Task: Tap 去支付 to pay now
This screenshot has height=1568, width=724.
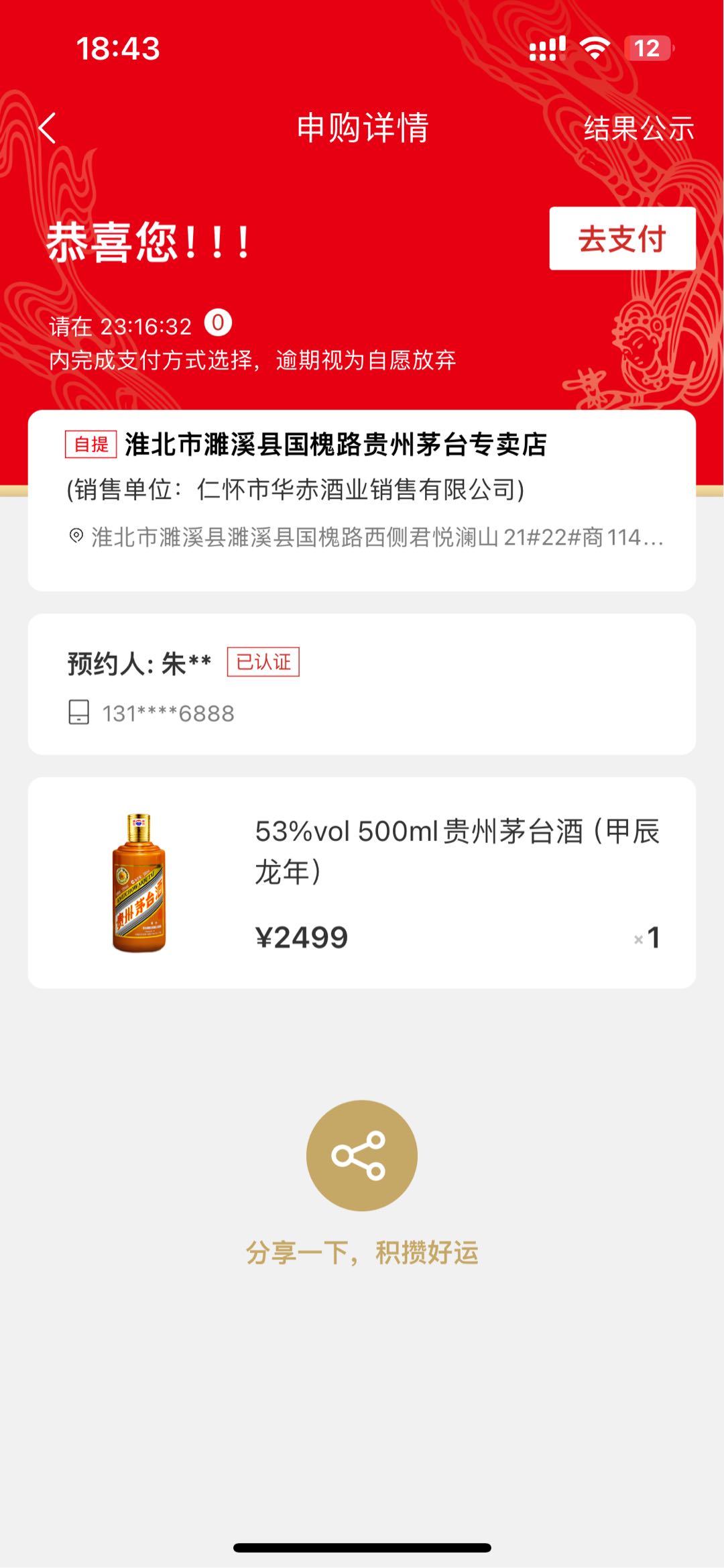Action: (x=622, y=239)
